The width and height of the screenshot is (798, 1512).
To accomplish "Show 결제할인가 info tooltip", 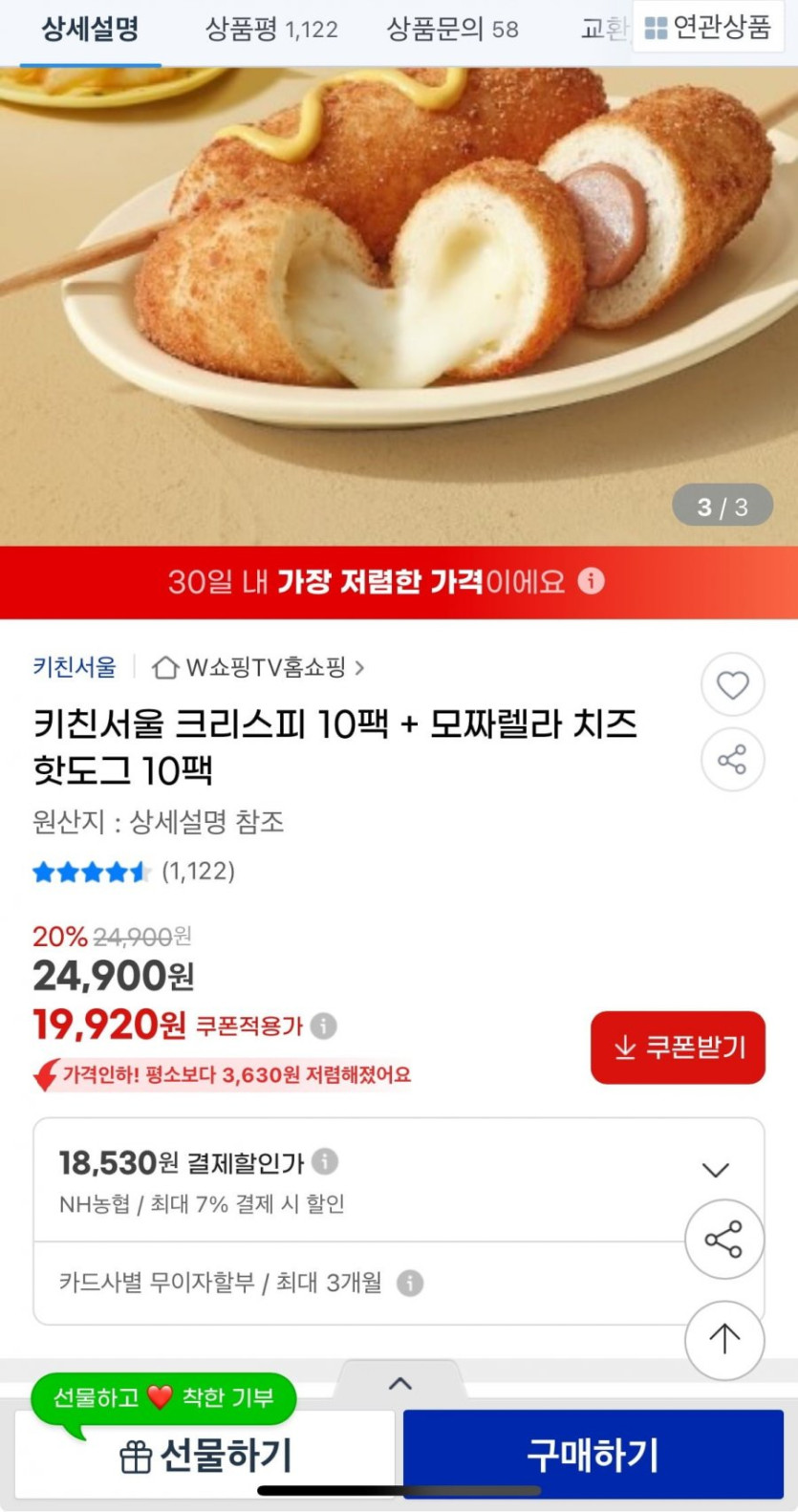I will click(x=325, y=1161).
